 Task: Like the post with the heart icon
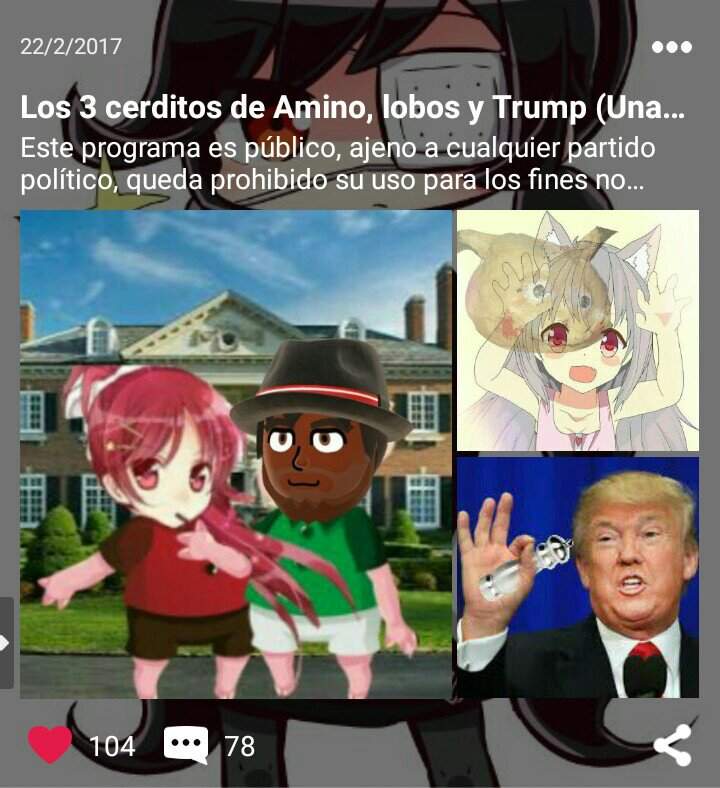coord(49,745)
